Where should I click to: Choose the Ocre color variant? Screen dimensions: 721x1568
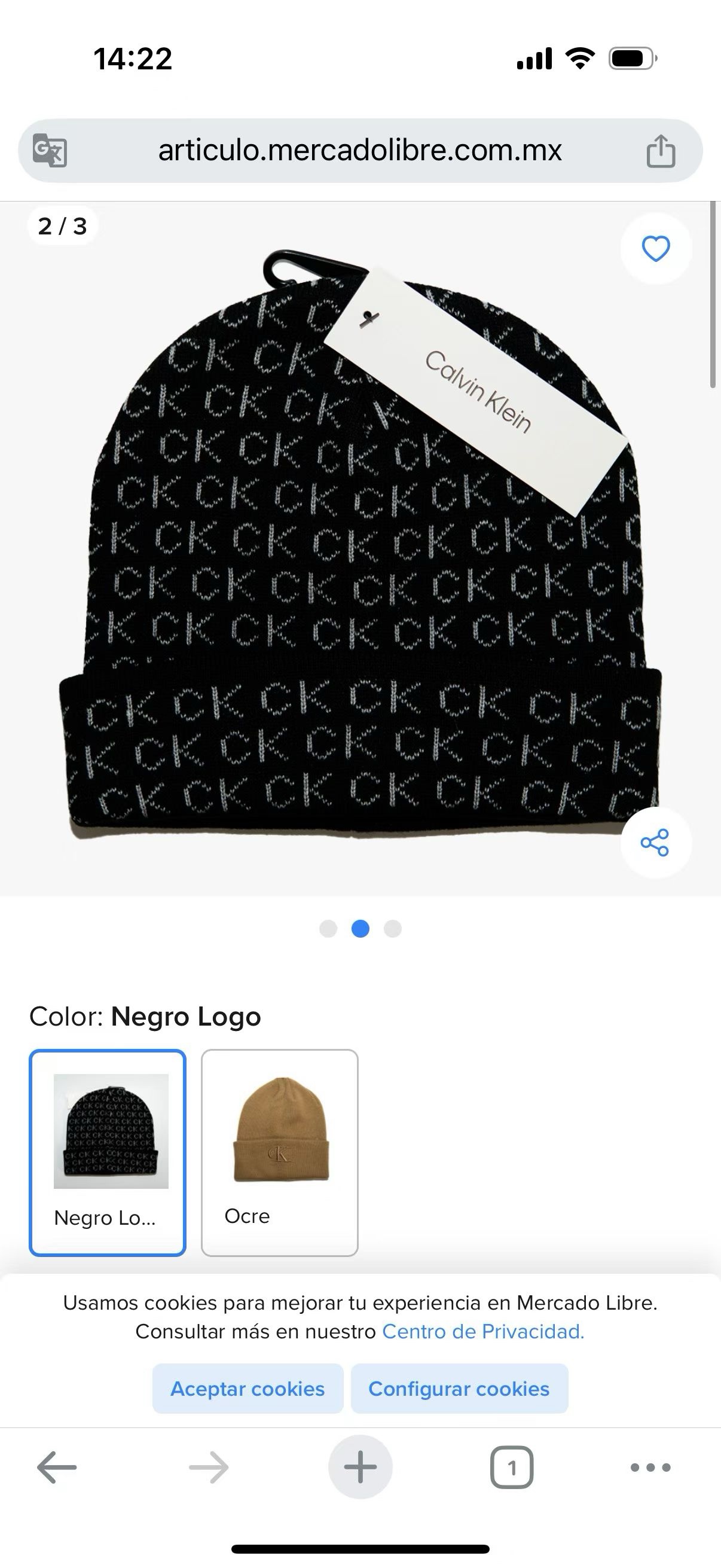click(279, 1152)
